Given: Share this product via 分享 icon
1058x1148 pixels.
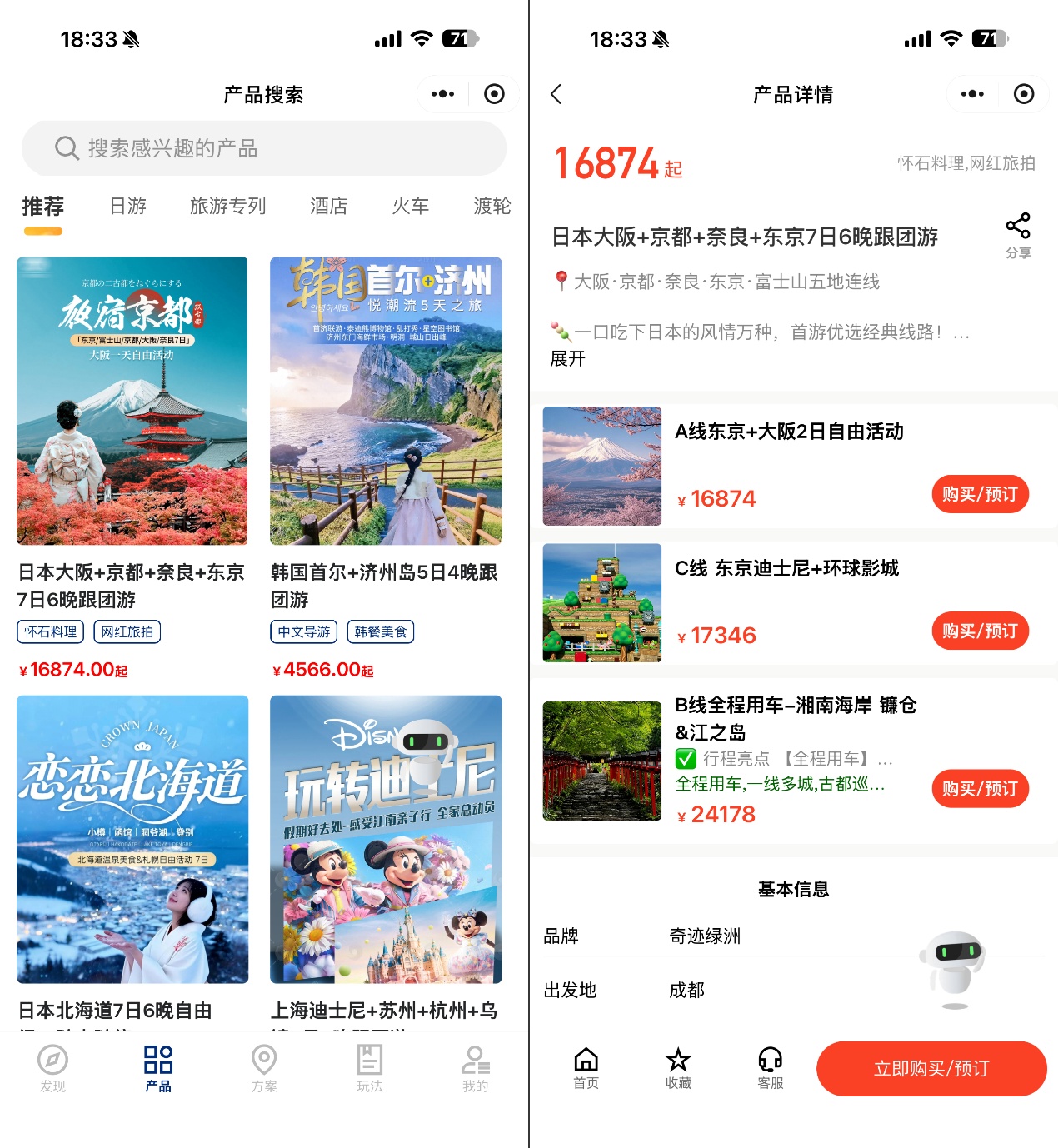Looking at the screenshot, I should (1017, 234).
